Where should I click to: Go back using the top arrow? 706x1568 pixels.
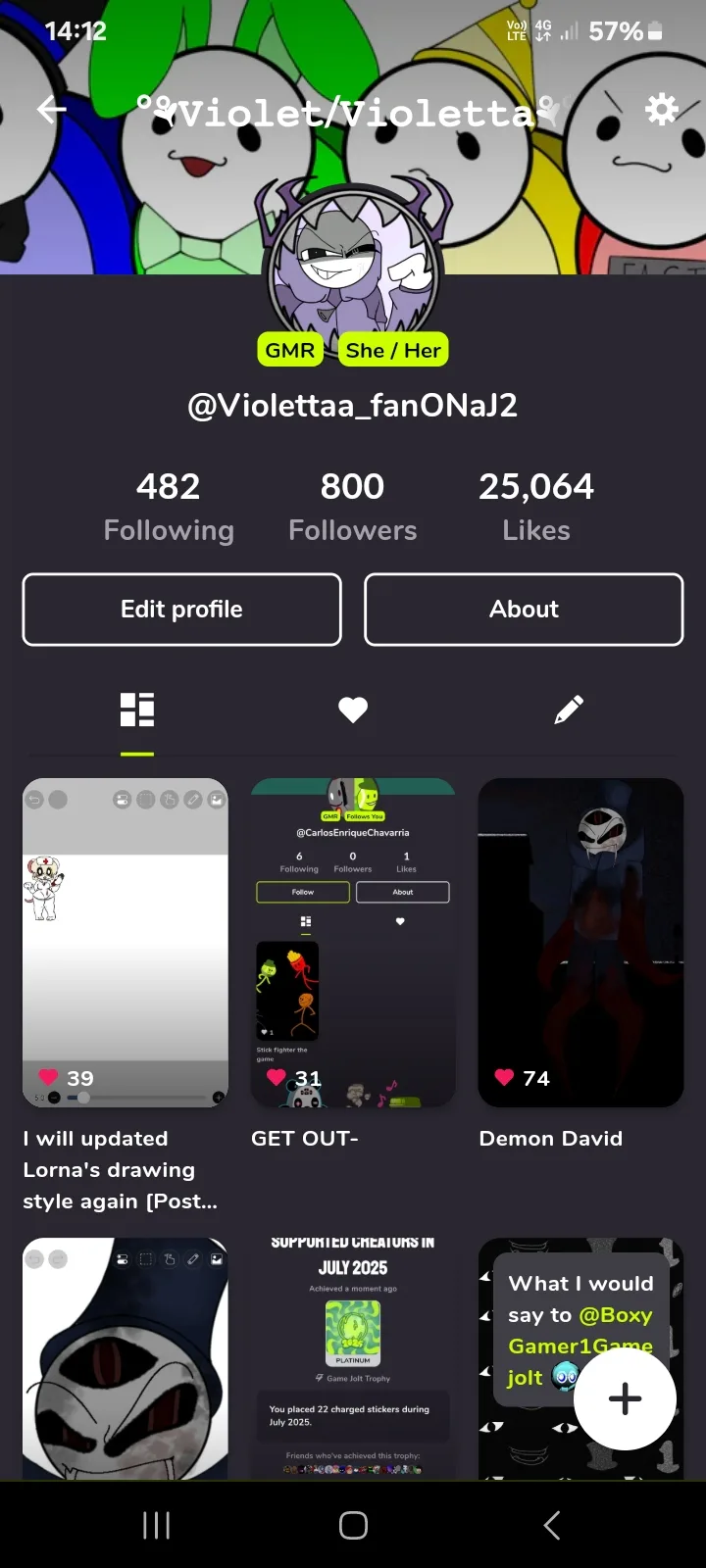point(52,110)
